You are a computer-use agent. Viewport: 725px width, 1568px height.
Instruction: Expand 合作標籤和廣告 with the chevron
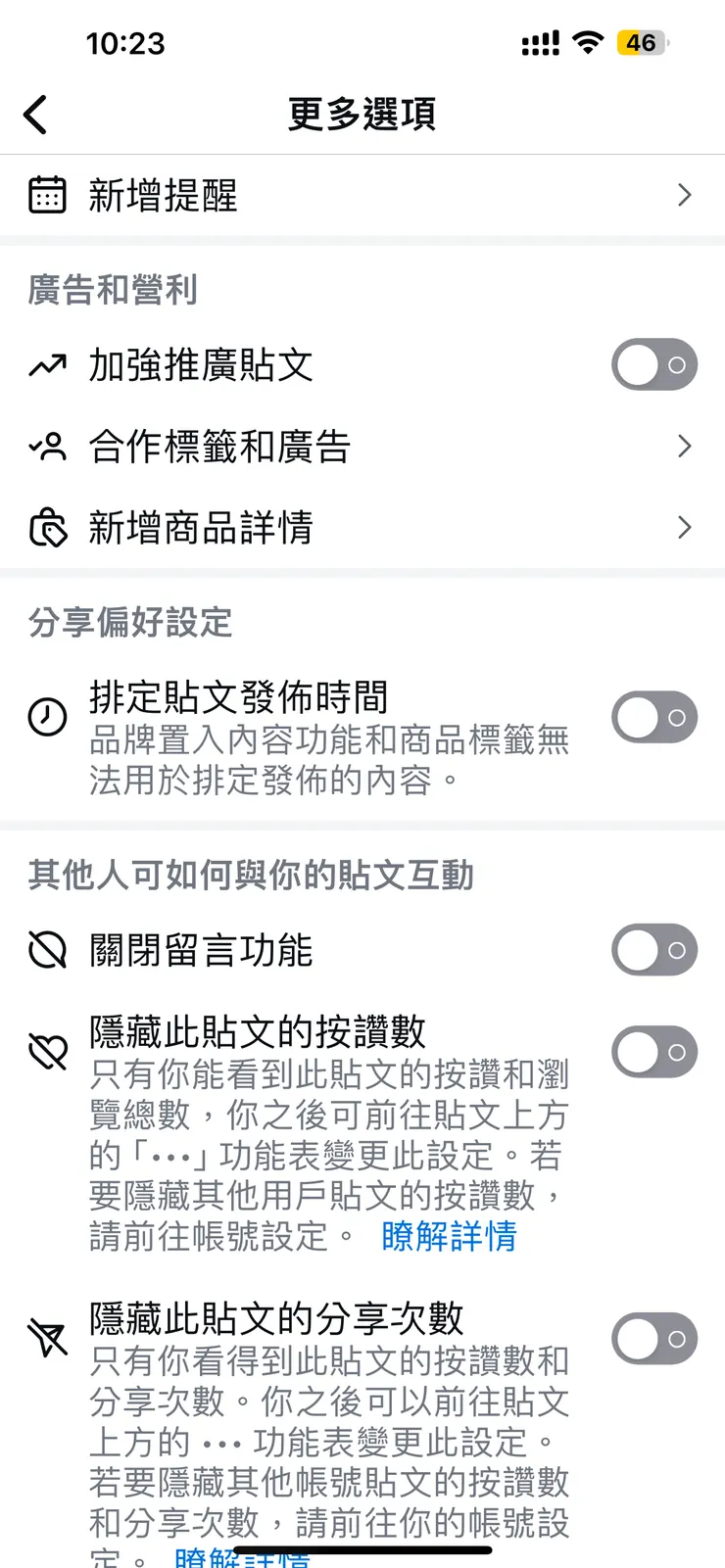[x=685, y=446]
